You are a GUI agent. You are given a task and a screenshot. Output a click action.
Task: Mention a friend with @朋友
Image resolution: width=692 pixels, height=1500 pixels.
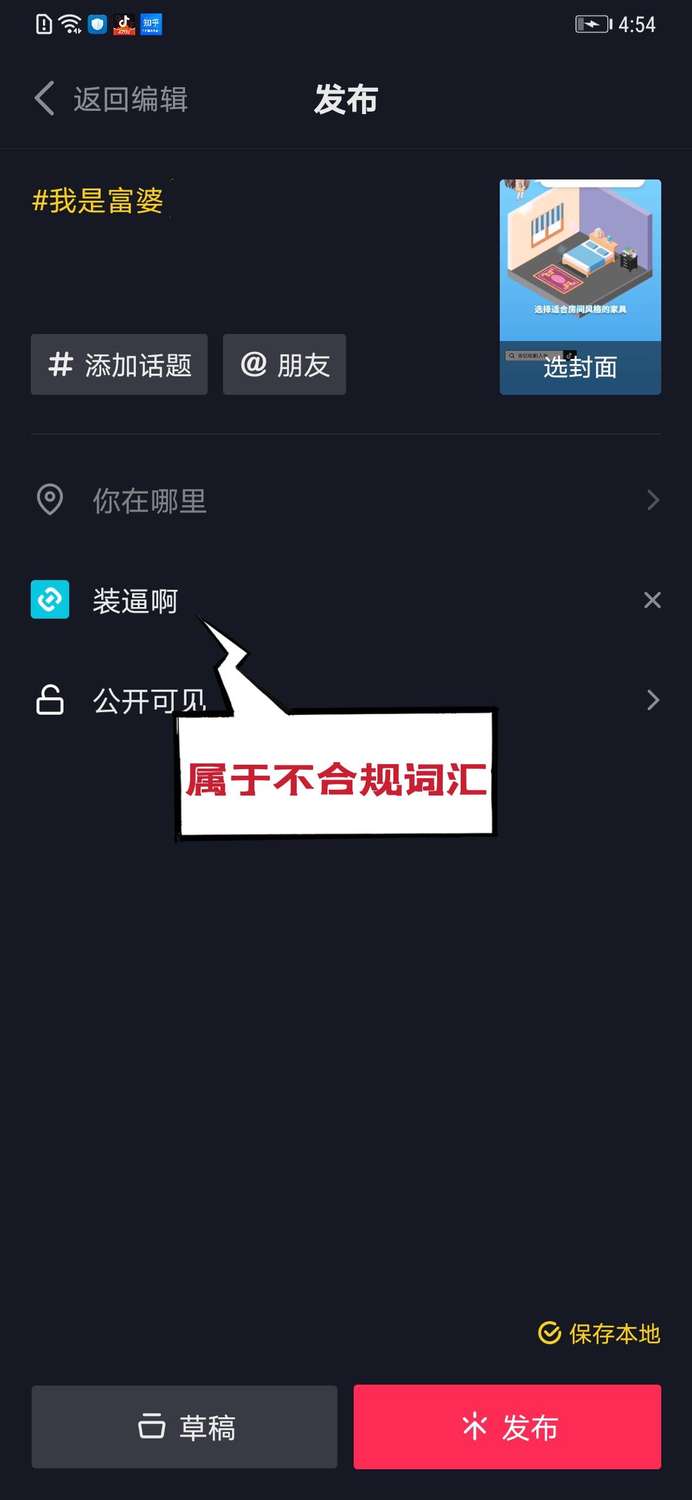tap(284, 365)
